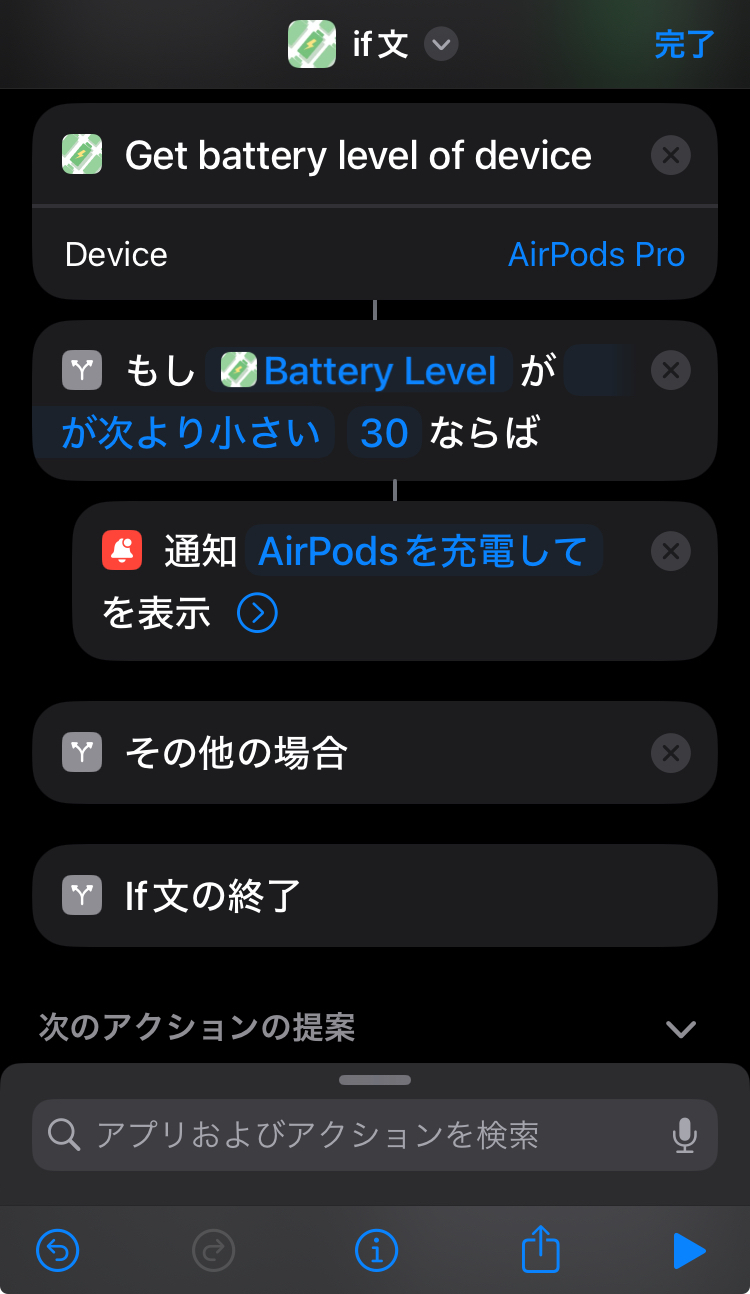Share this shortcut
The image size is (750, 1294).
pyautogui.click(x=540, y=1249)
